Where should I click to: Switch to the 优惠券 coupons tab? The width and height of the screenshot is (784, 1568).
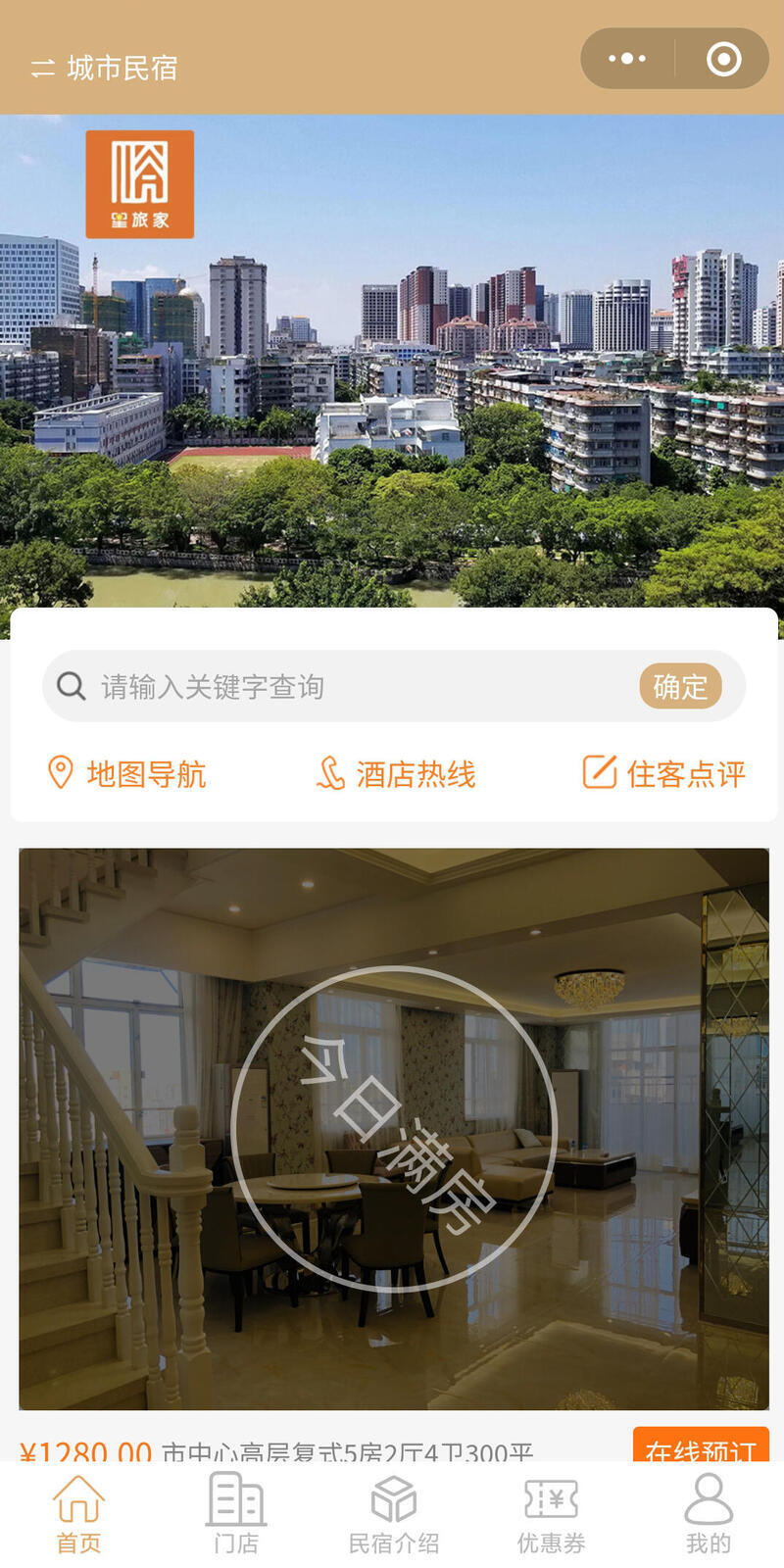551,1515
